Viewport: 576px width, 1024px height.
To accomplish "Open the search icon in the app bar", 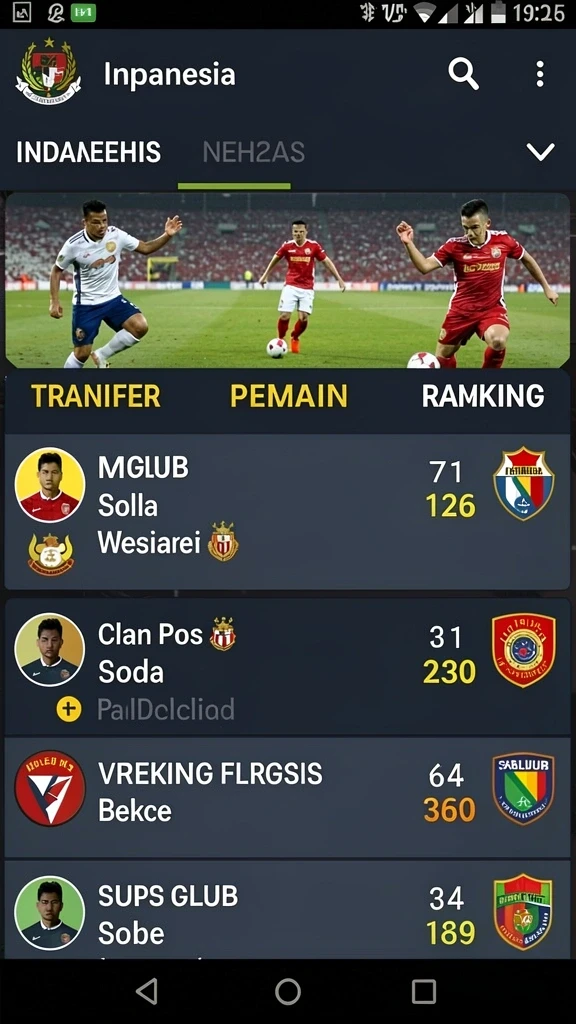I will tap(463, 74).
